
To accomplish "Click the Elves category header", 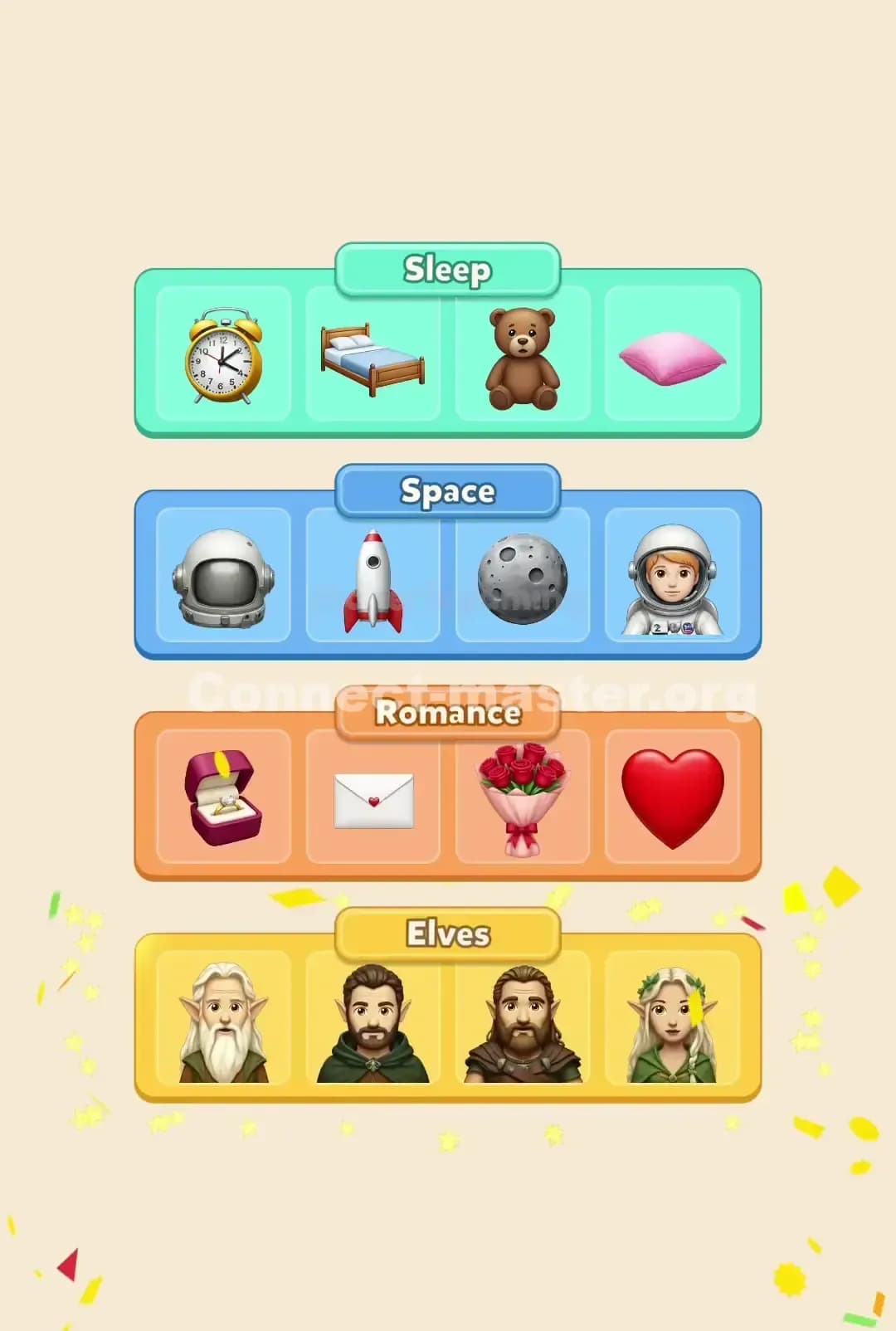I will (x=447, y=933).
